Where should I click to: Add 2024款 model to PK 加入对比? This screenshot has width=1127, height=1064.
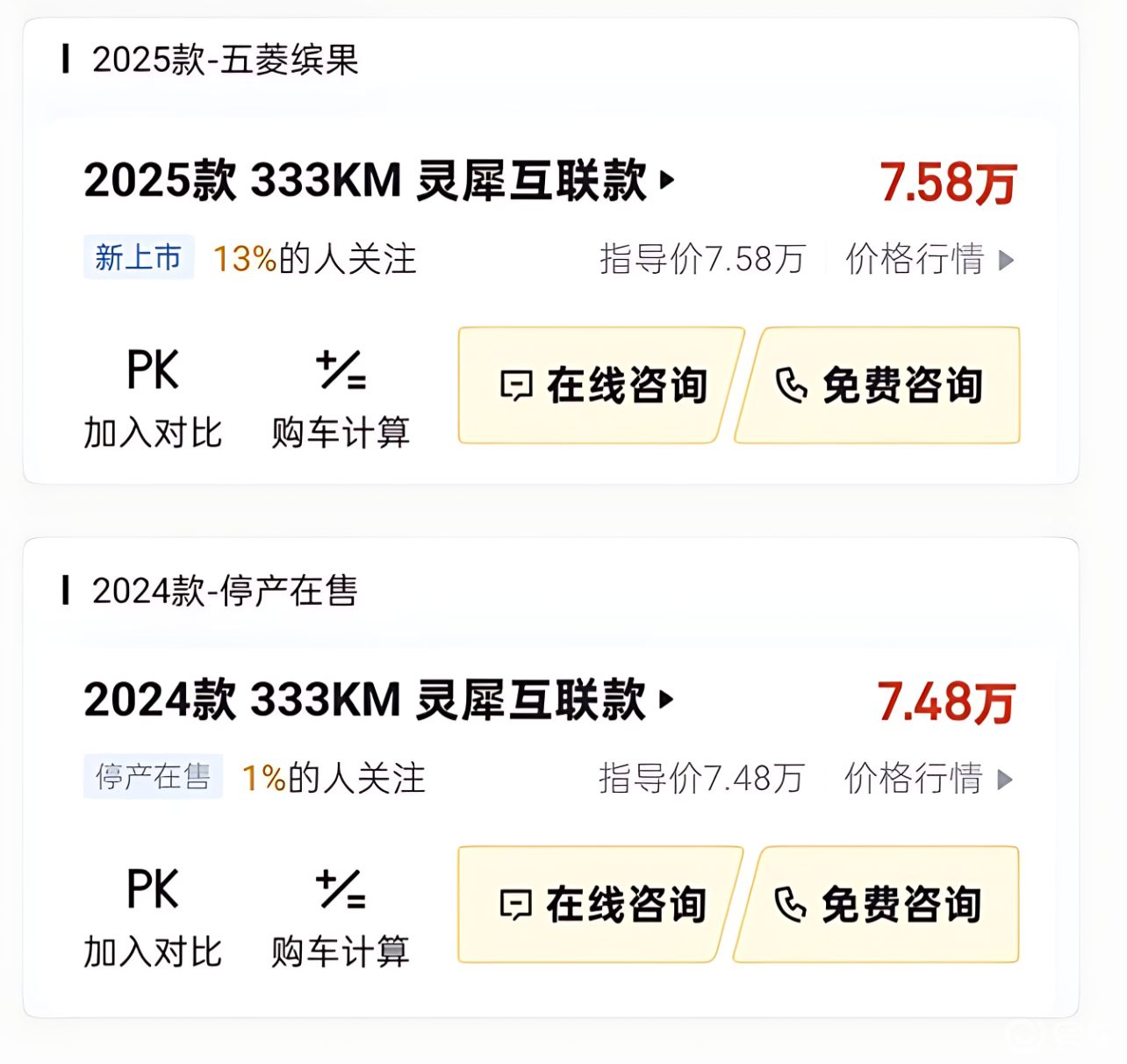(x=153, y=917)
